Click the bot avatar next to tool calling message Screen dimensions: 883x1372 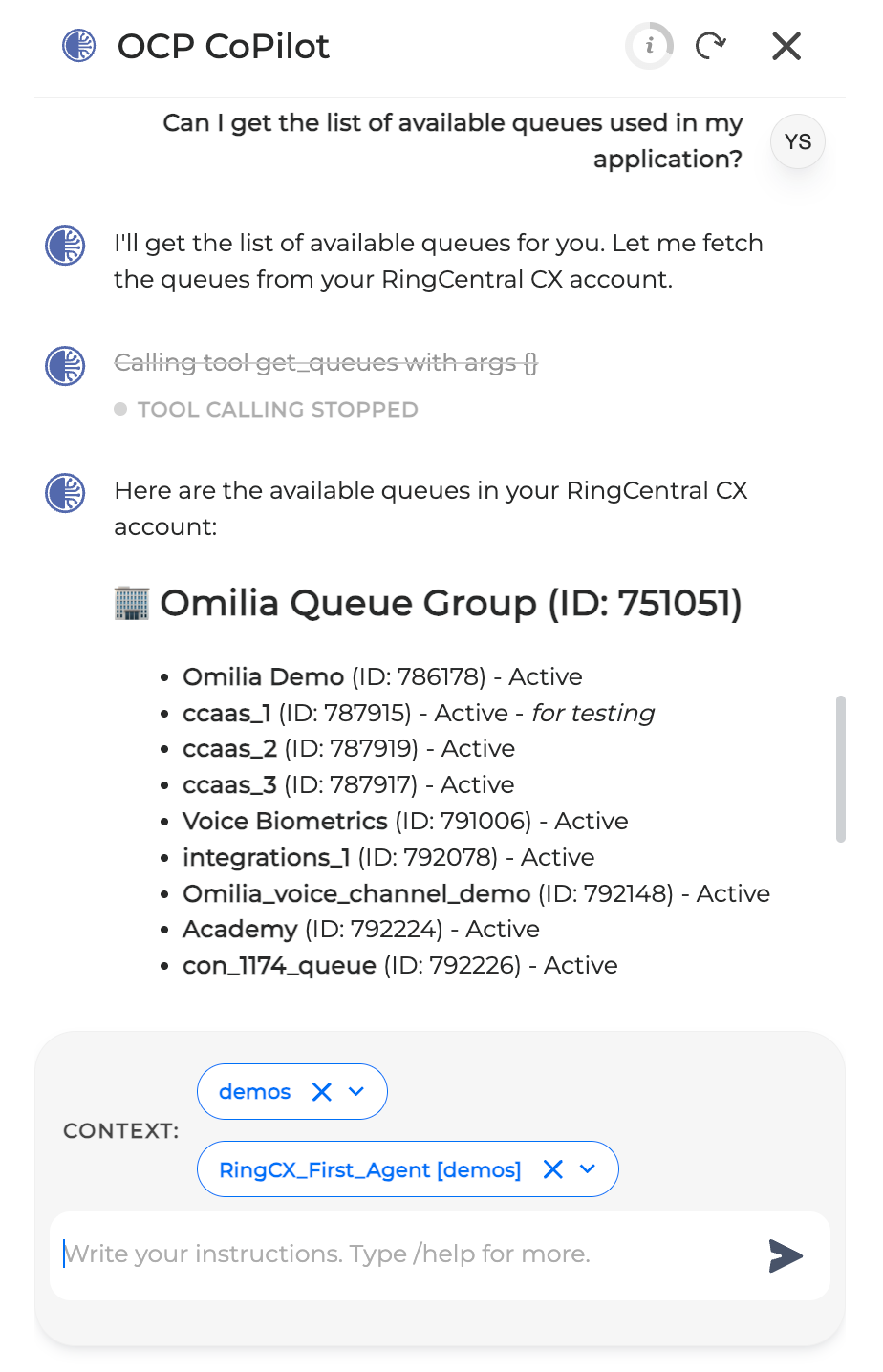[64, 365]
